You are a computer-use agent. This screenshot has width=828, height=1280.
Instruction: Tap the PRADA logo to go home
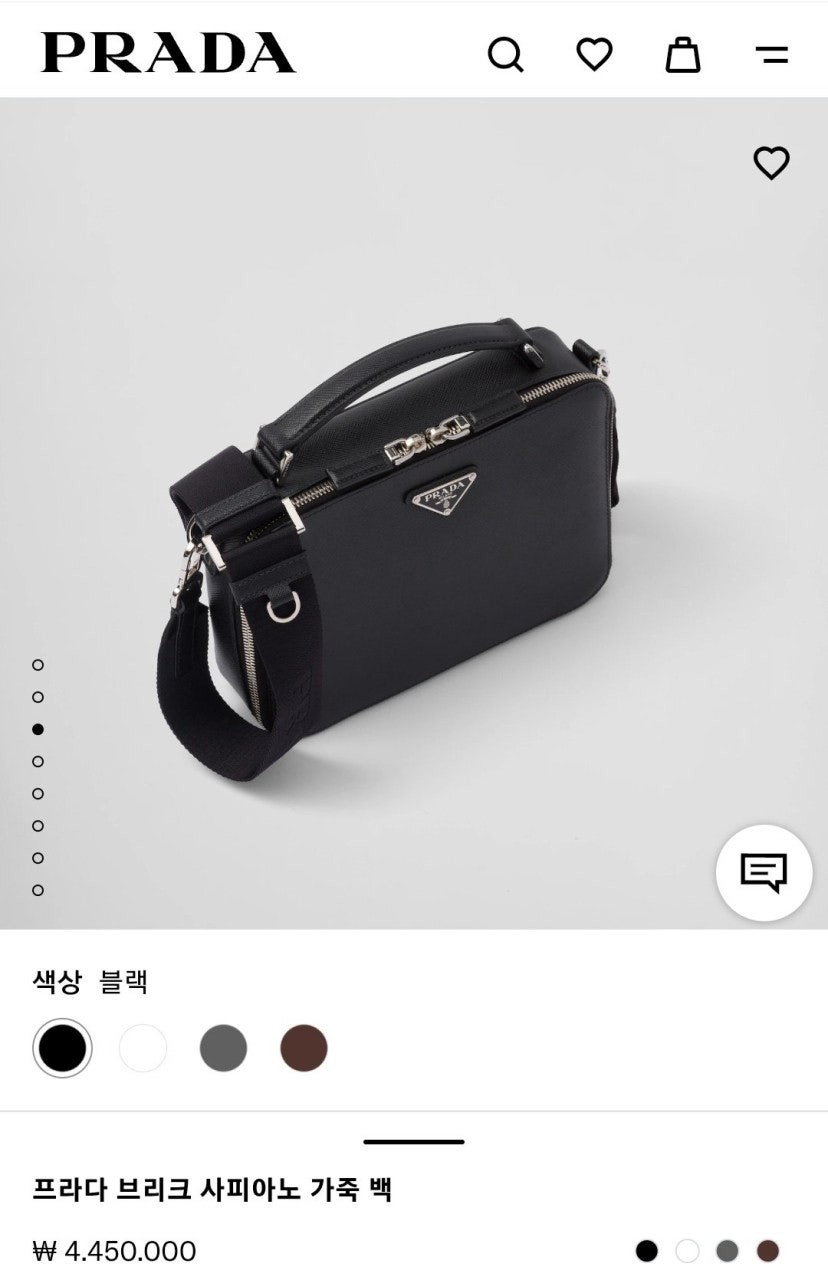click(x=168, y=53)
